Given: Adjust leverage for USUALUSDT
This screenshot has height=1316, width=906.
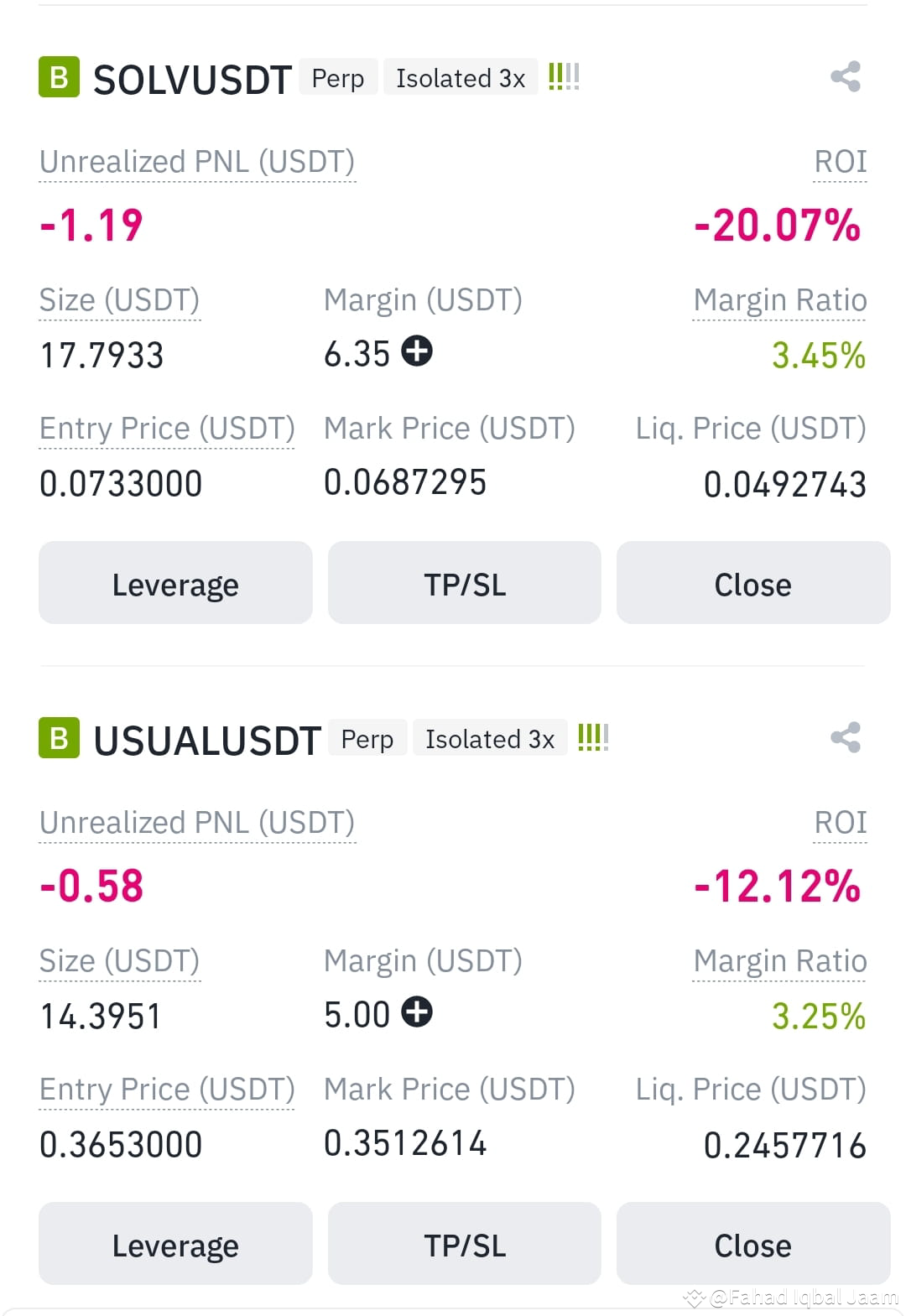Looking at the screenshot, I should 175,1244.
